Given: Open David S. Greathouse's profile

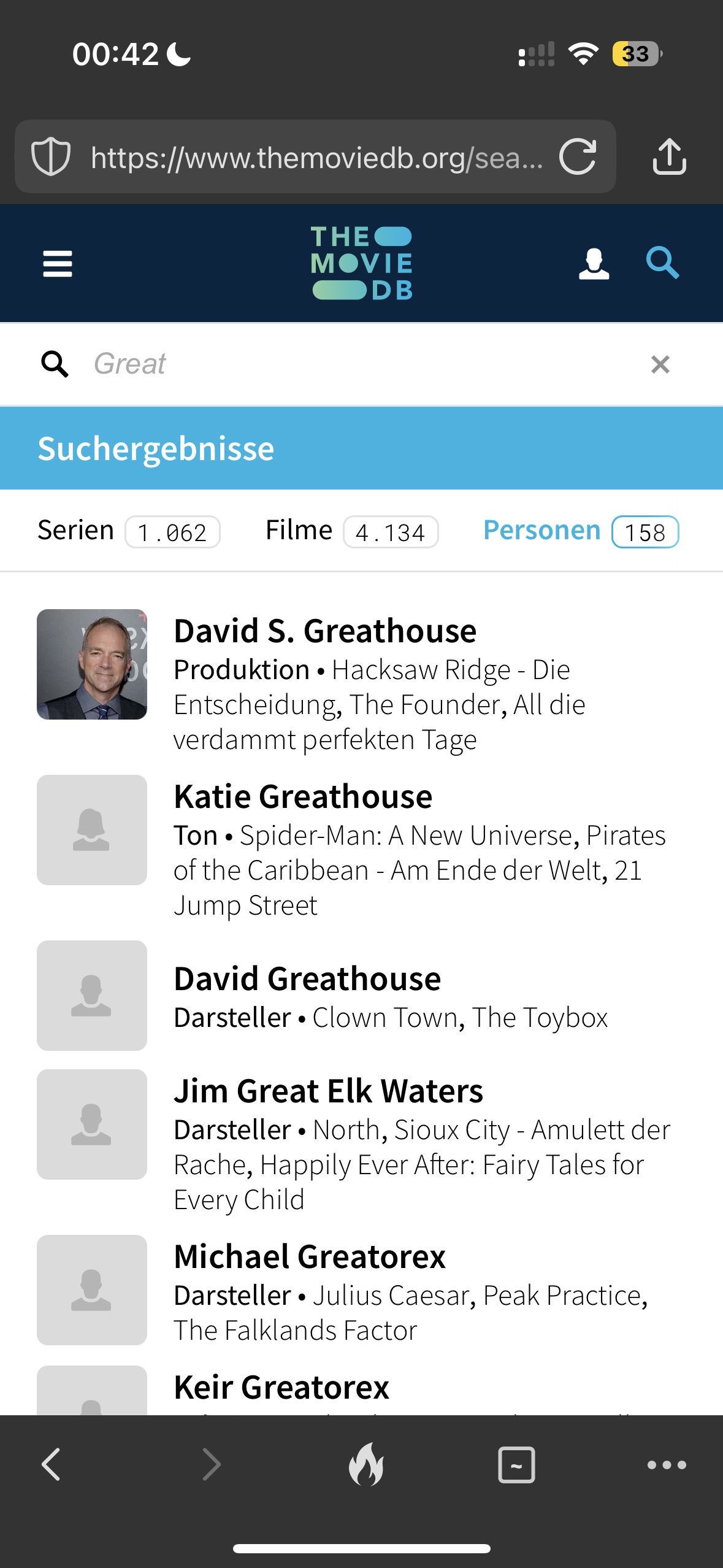Looking at the screenshot, I should coord(325,631).
